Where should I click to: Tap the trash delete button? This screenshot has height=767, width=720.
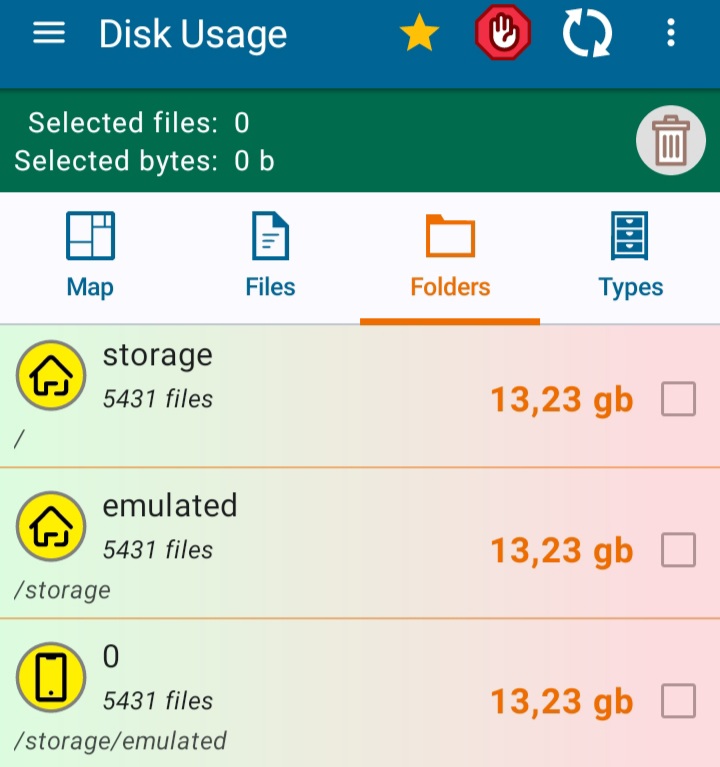(x=670, y=141)
